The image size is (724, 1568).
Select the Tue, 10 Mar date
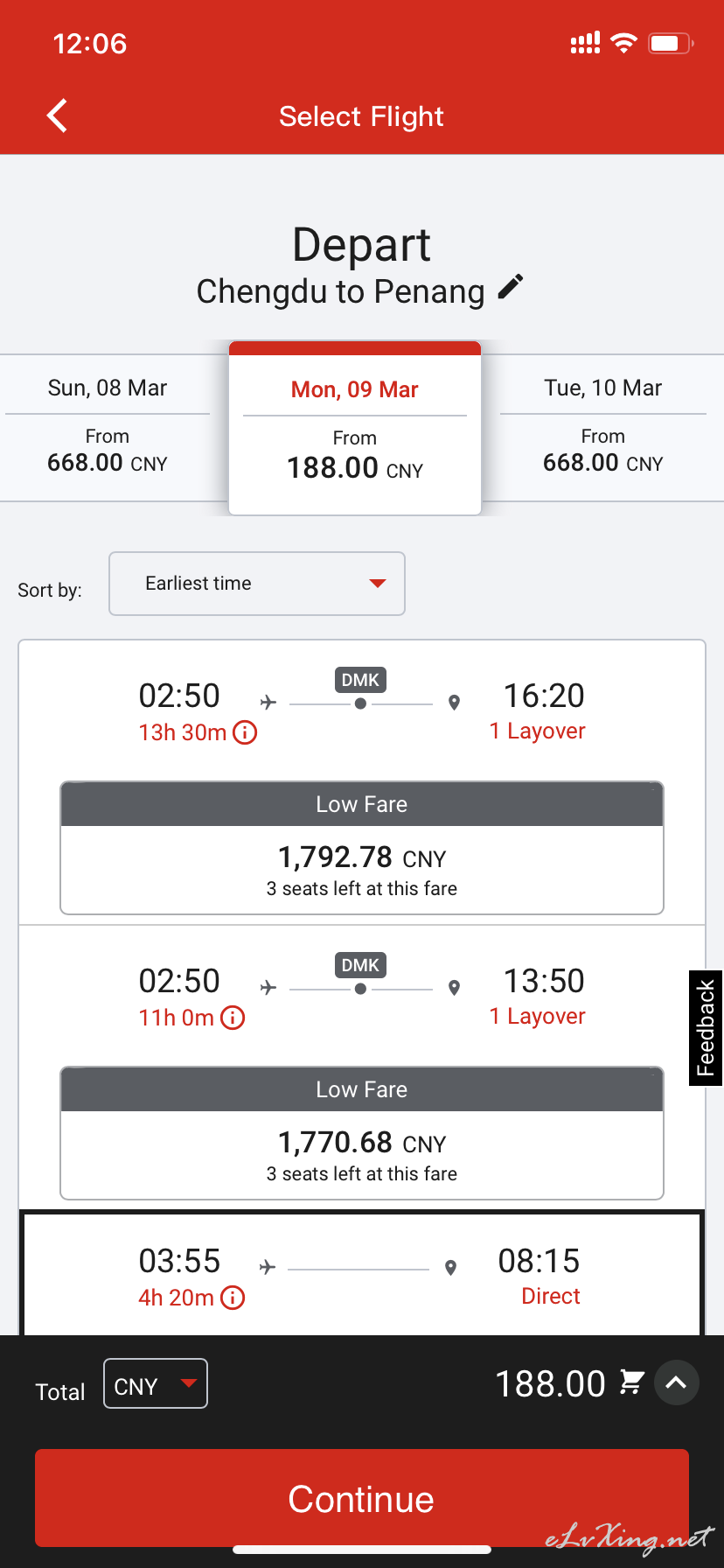[603, 427]
